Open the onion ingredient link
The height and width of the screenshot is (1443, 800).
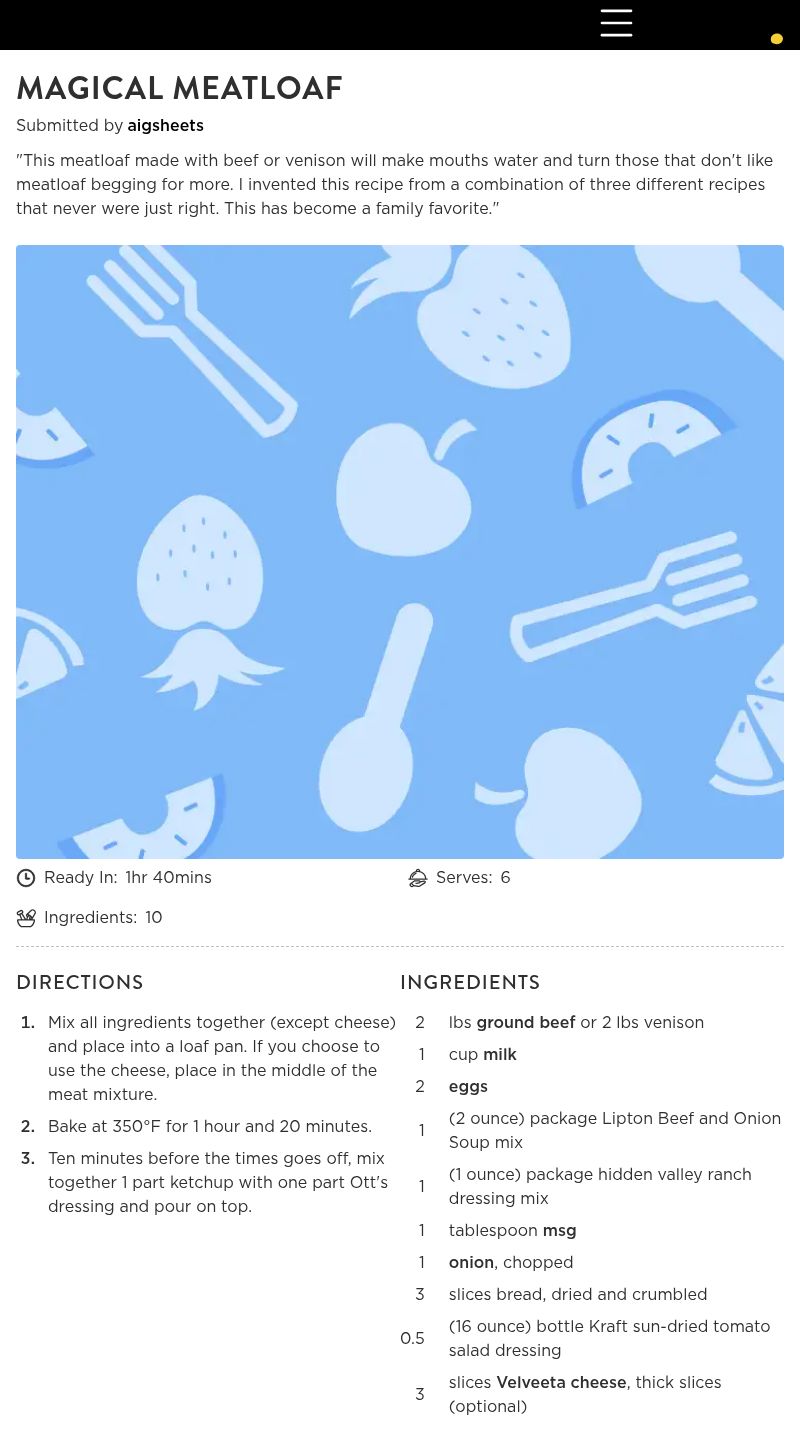471,1263
